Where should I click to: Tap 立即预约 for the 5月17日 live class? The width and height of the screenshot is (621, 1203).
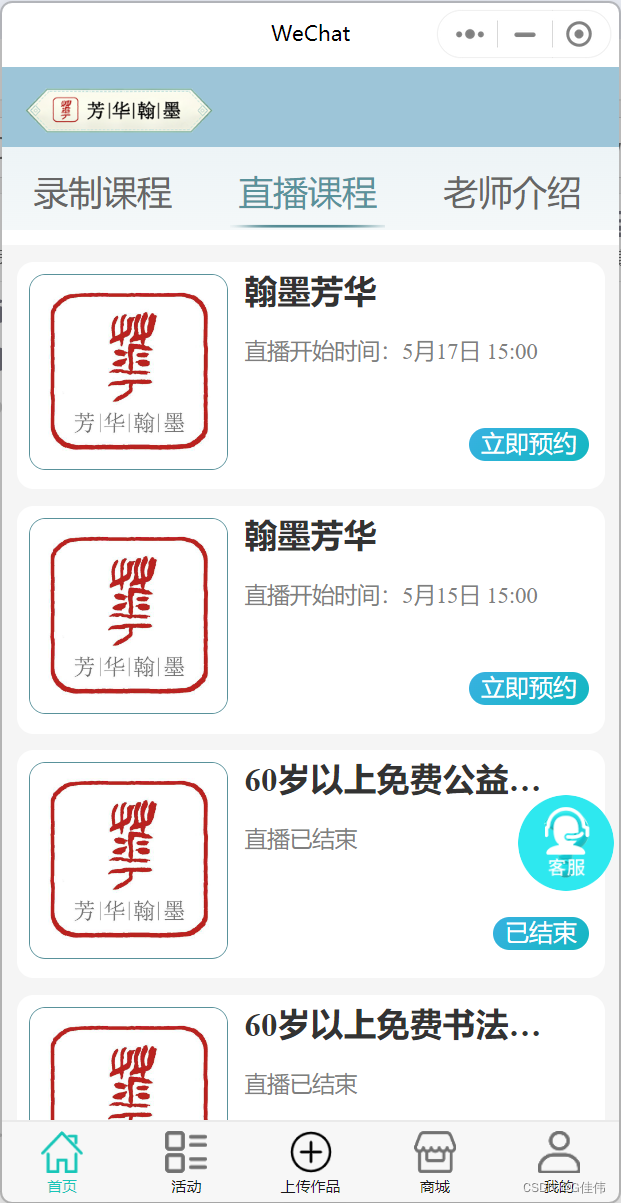click(529, 444)
